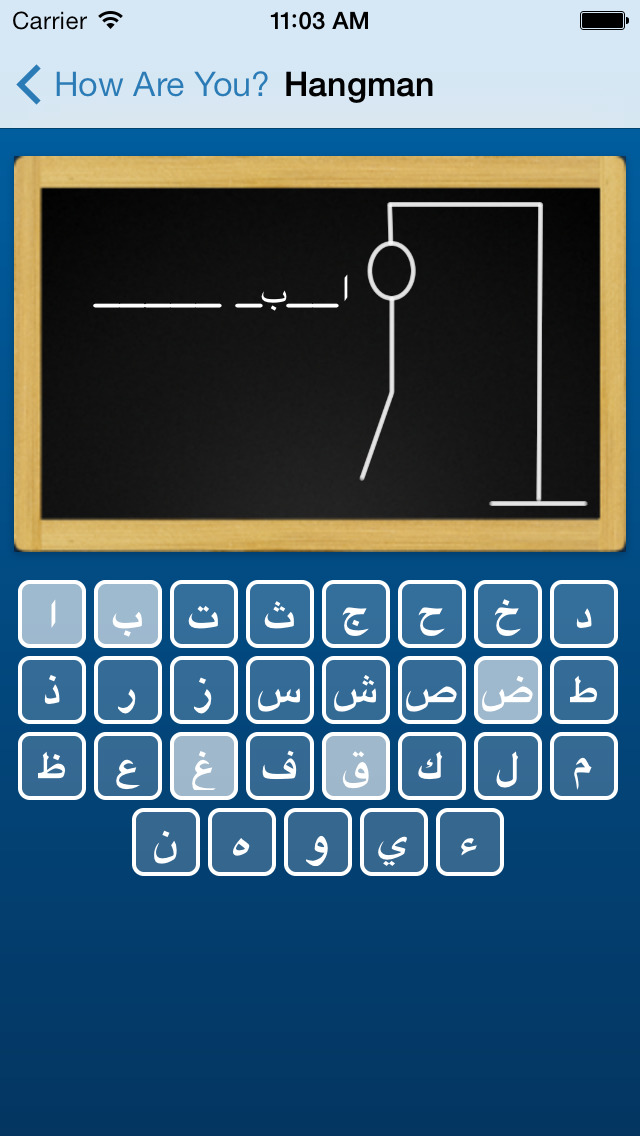The image size is (640, 1136).
Task: Choose the letter ح
Action: 432,614
